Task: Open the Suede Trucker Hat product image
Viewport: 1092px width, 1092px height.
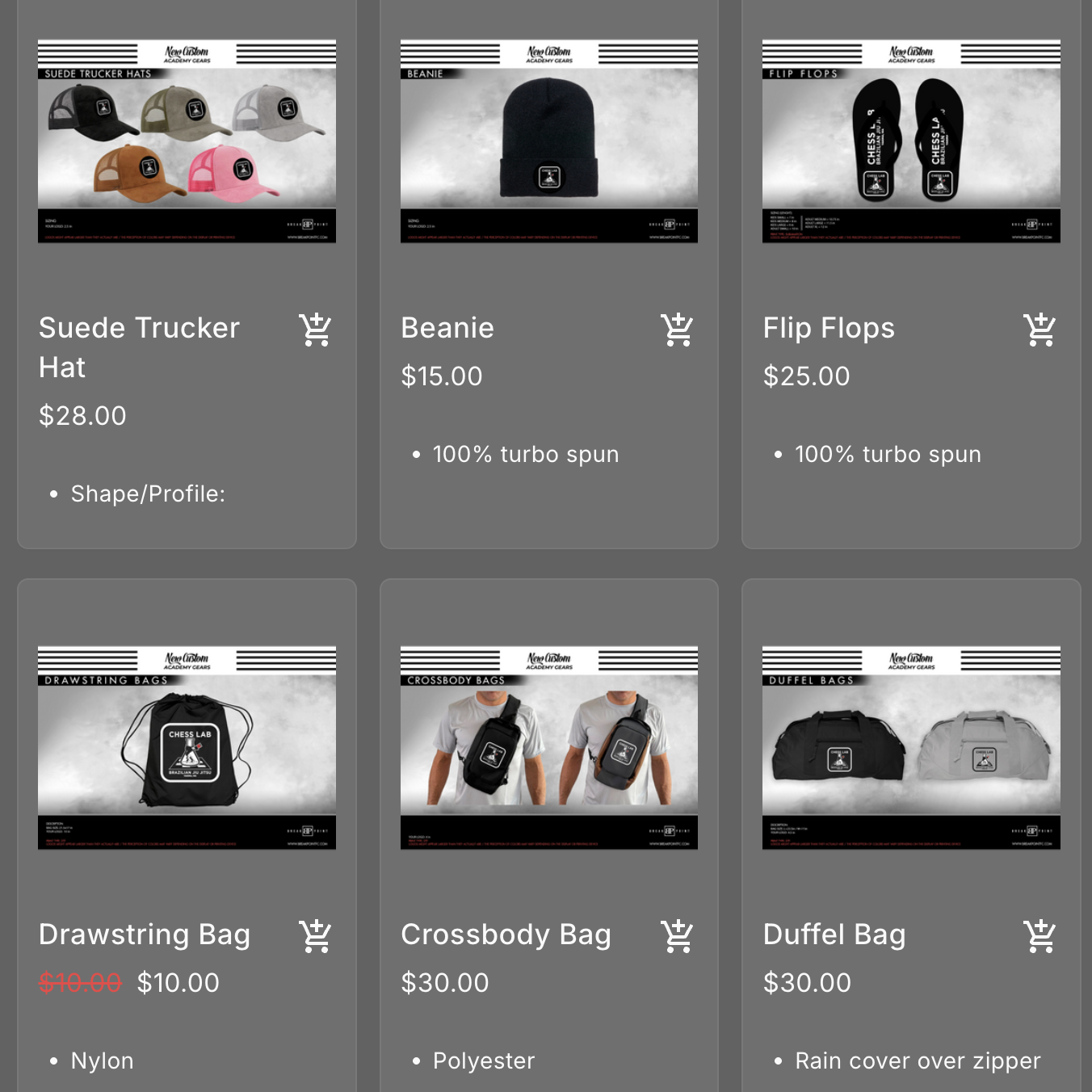Action: click(x=187, y=141)
